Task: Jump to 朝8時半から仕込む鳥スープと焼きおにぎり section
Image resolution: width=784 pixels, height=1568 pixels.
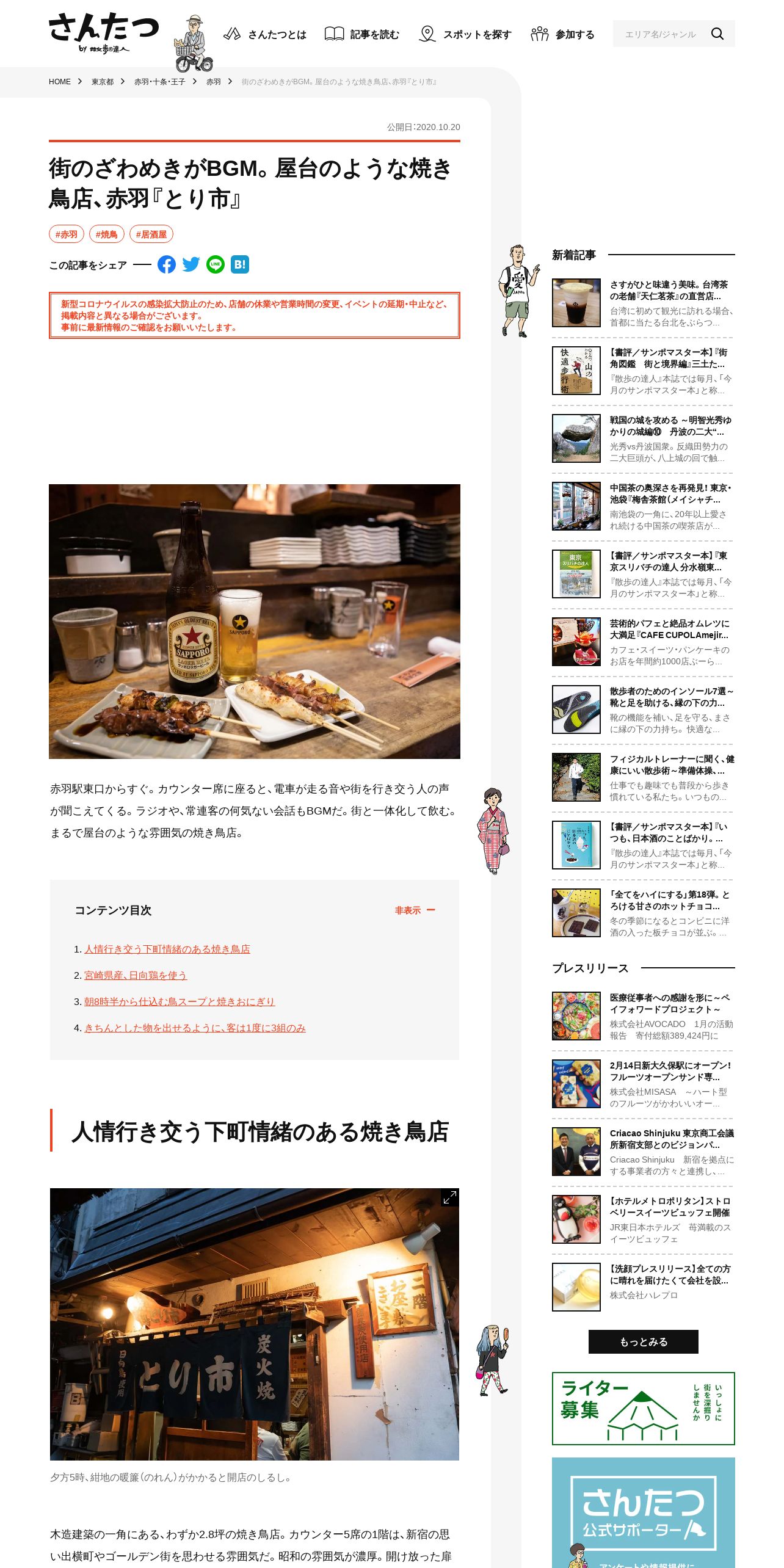Action: [180, 1001]
